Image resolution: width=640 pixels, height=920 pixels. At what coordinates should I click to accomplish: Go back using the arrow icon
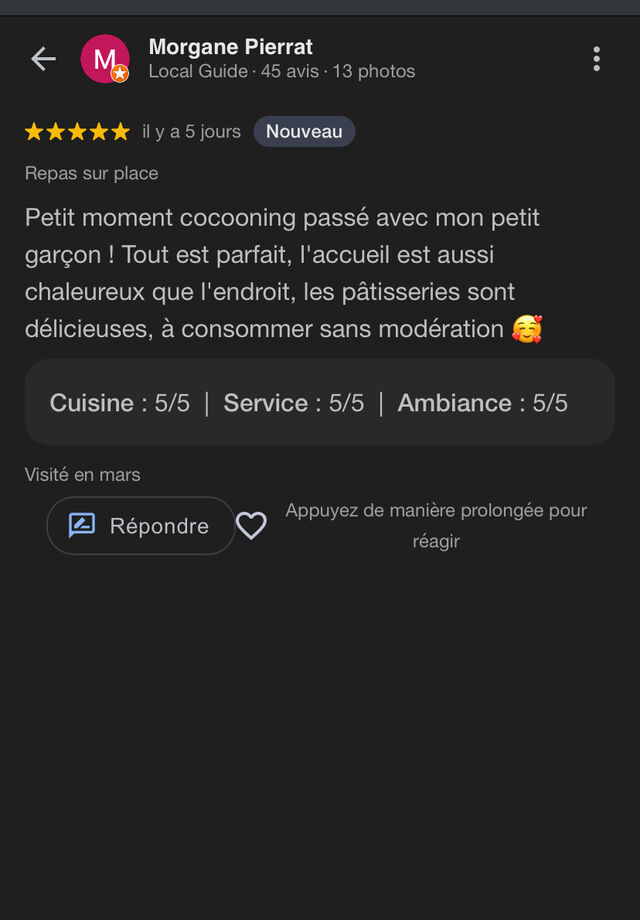(43, 59)
